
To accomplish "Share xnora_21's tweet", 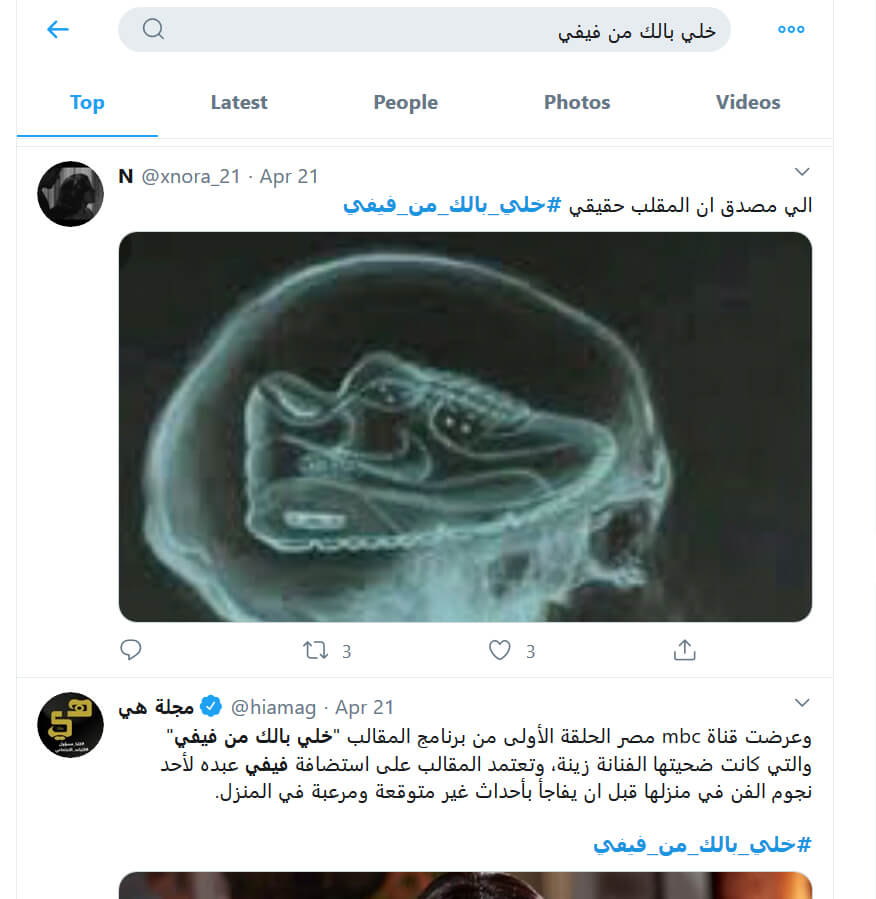I will pyautogui.click(x=685, y=650).
